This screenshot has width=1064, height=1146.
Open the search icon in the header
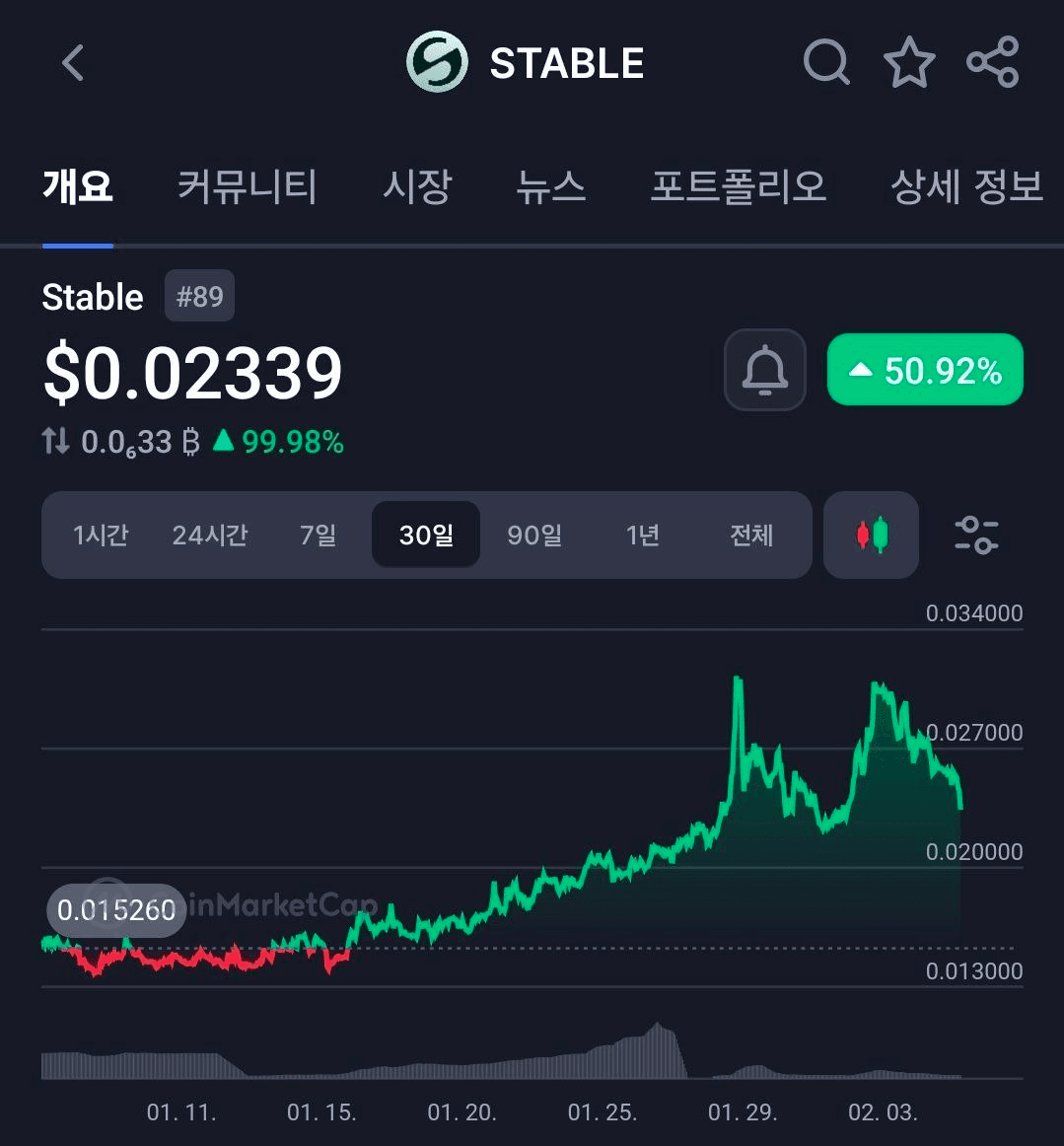[826, 61]
